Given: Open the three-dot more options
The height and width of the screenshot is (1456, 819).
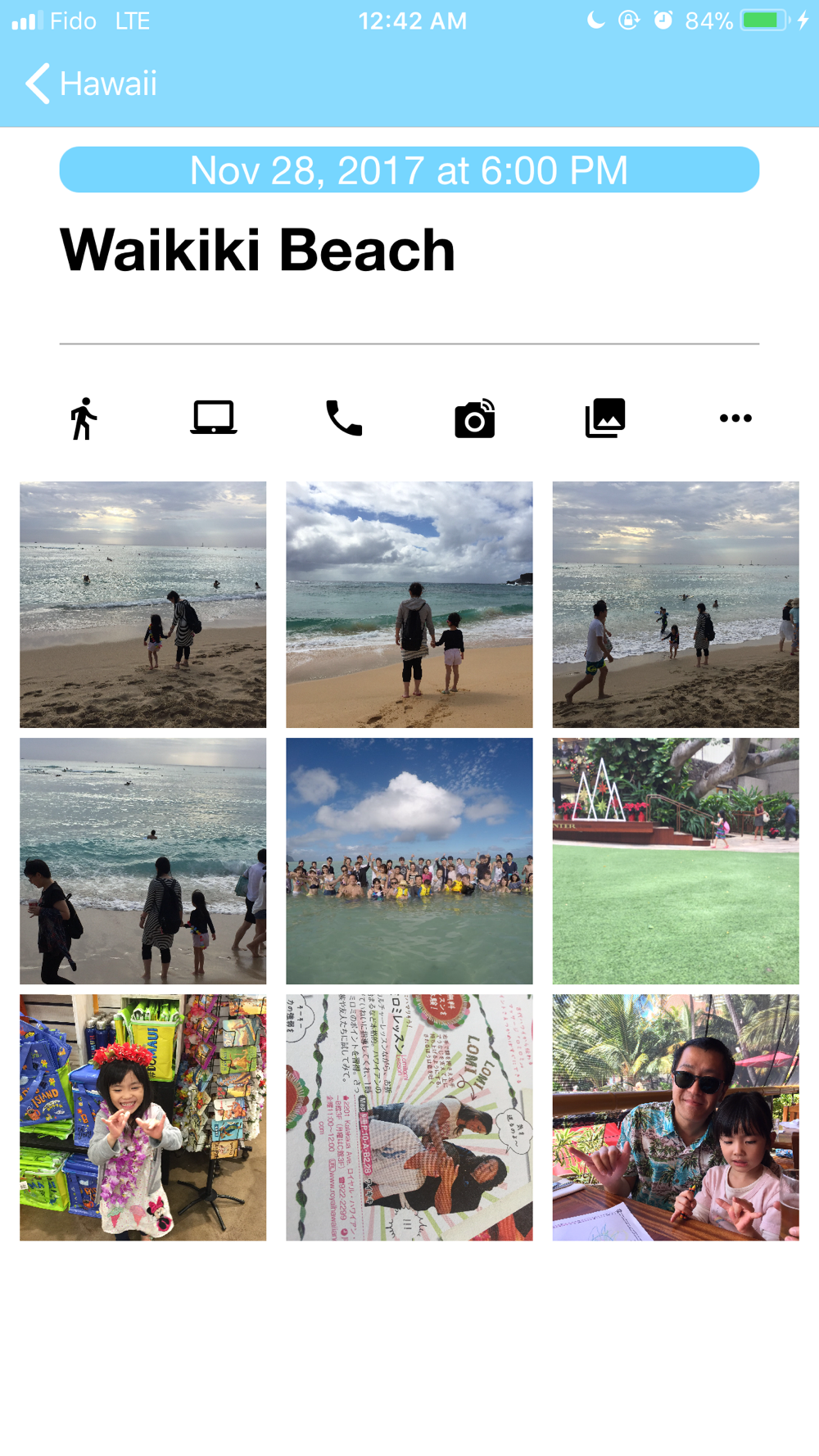Looking at the screenshot, I should 735,418.
